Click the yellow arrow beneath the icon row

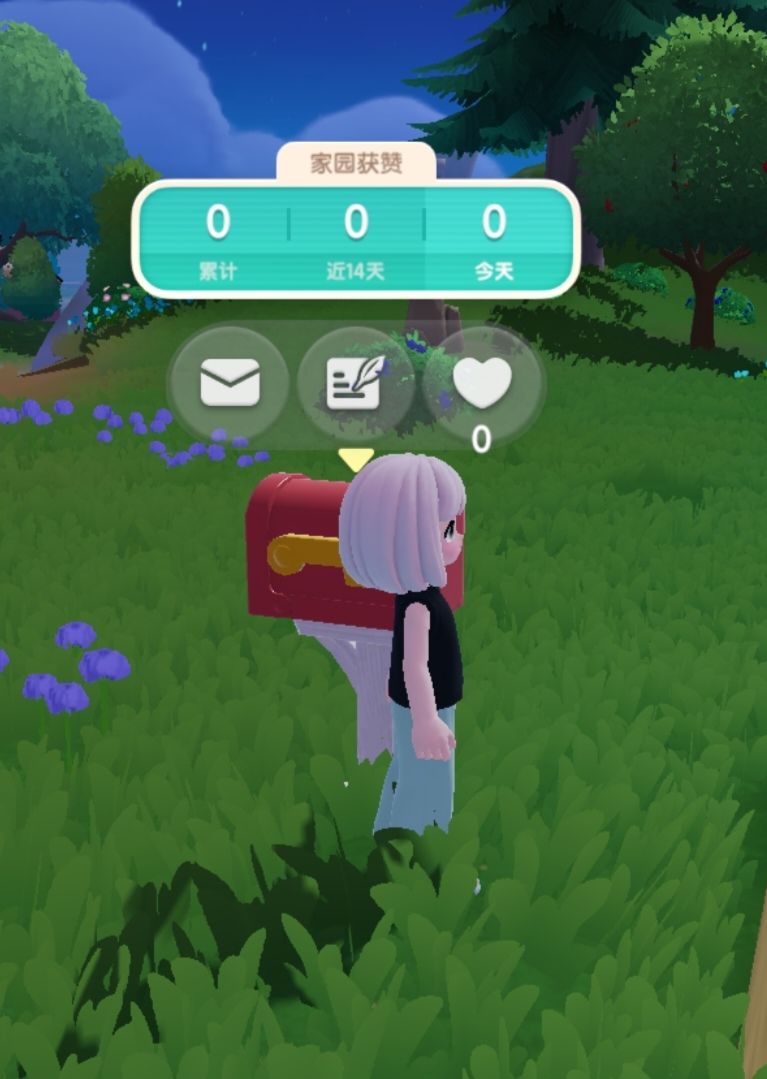click(356, 458)
